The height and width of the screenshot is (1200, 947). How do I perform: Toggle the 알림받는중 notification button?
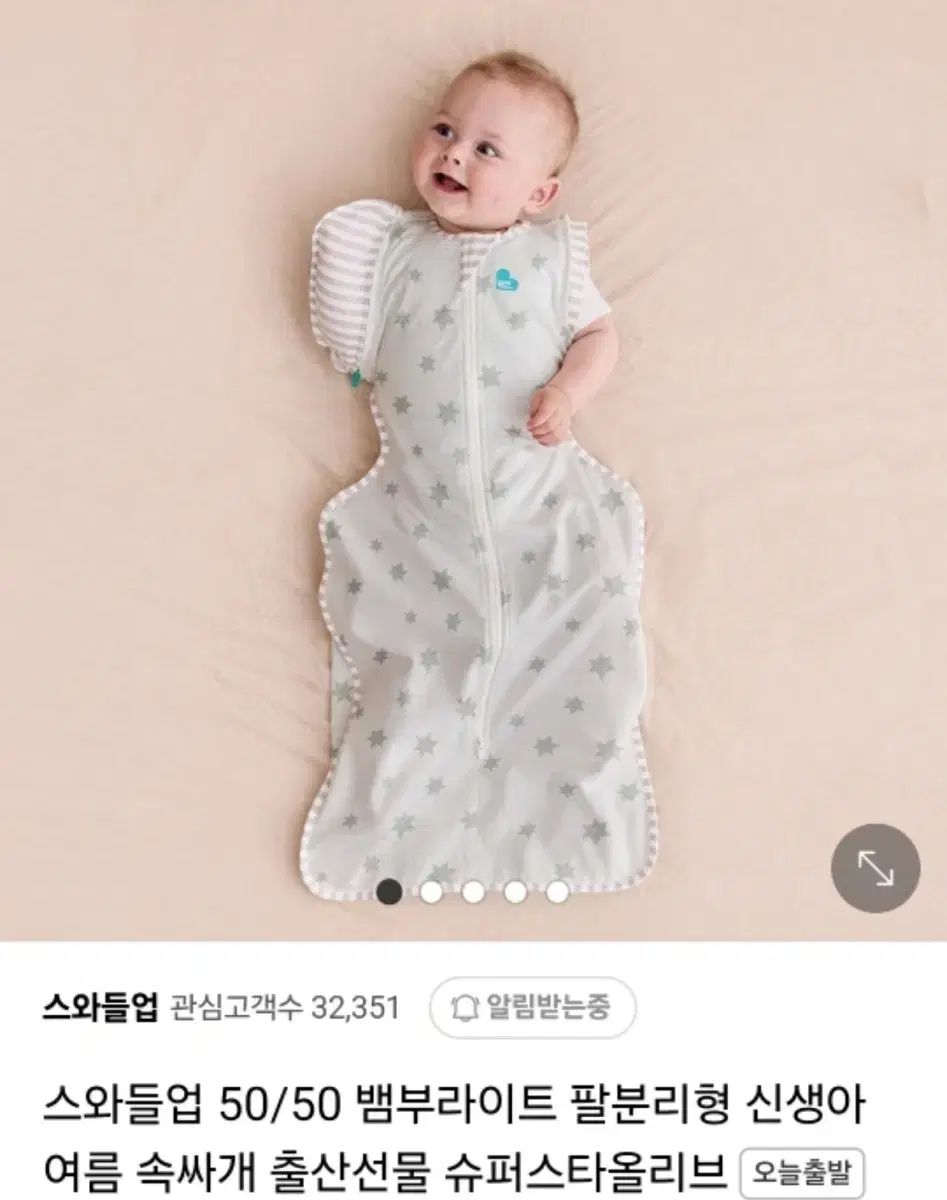click(532, 1006)
